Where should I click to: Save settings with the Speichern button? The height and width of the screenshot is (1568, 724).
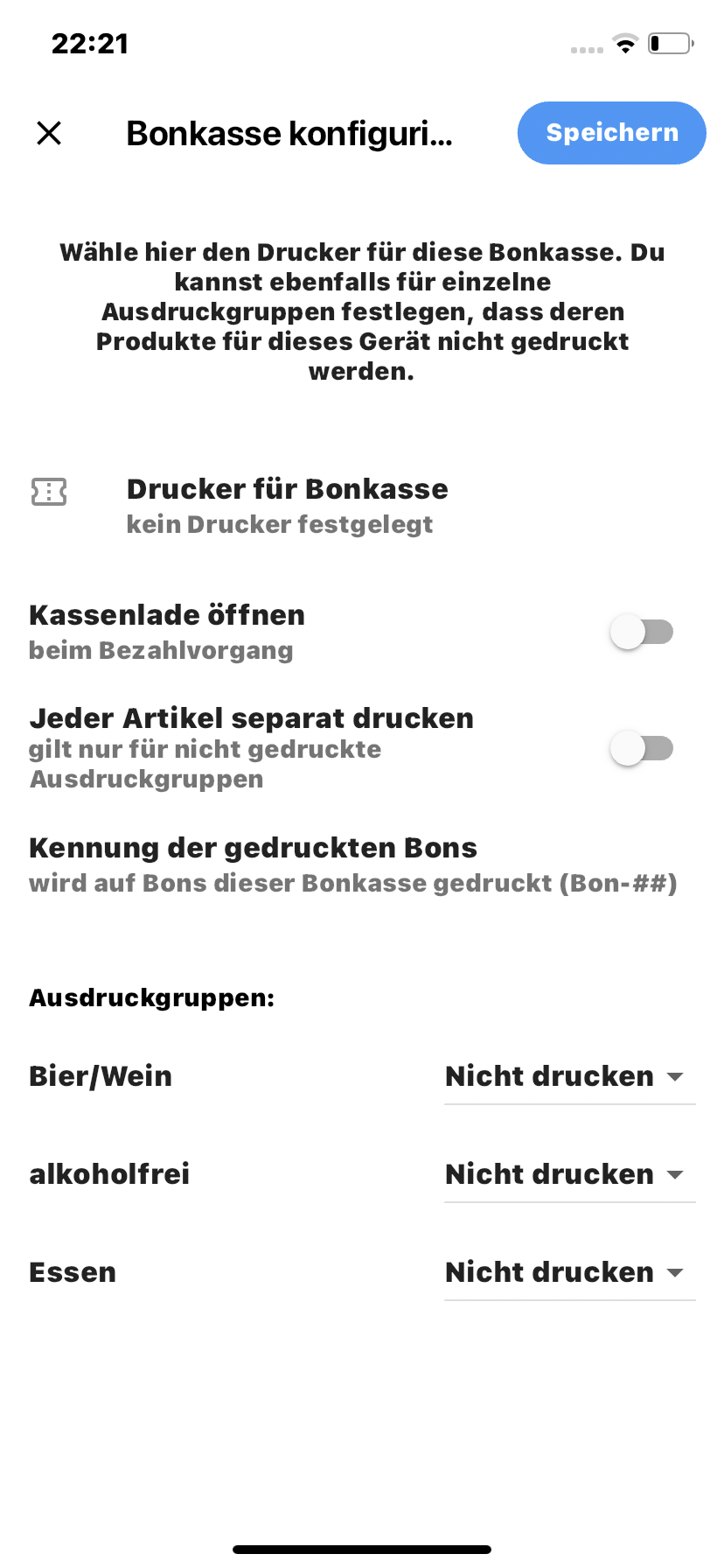[x=611, y=133]
